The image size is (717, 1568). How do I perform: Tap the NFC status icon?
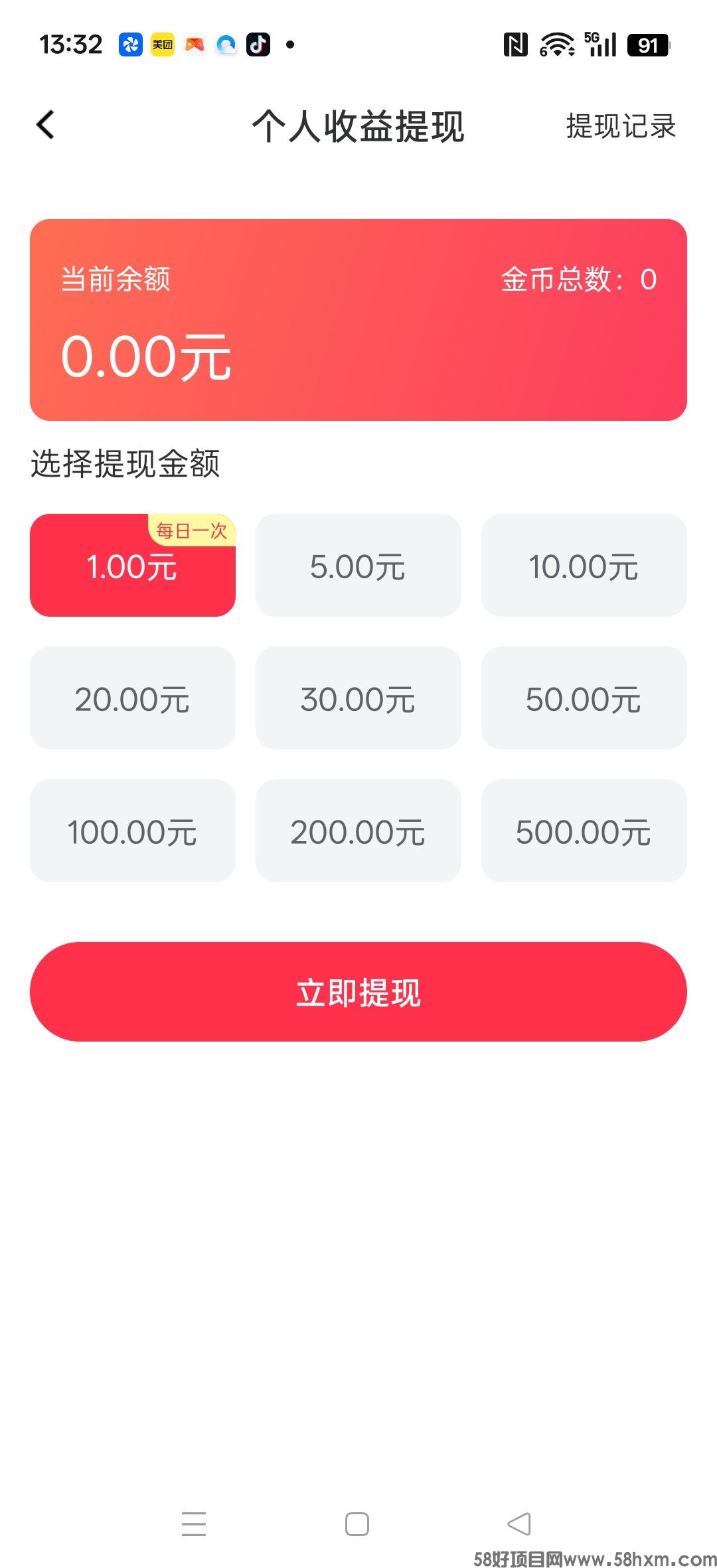point(517,44)
